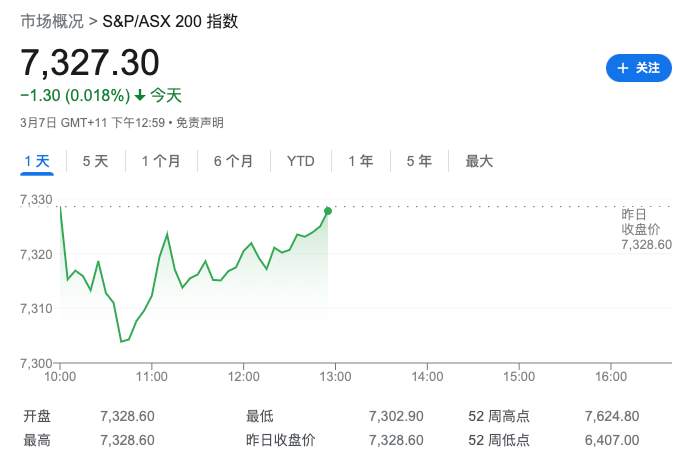Switch to the 5 天 range
683x458 pixels.
click(x=96, y=161)
